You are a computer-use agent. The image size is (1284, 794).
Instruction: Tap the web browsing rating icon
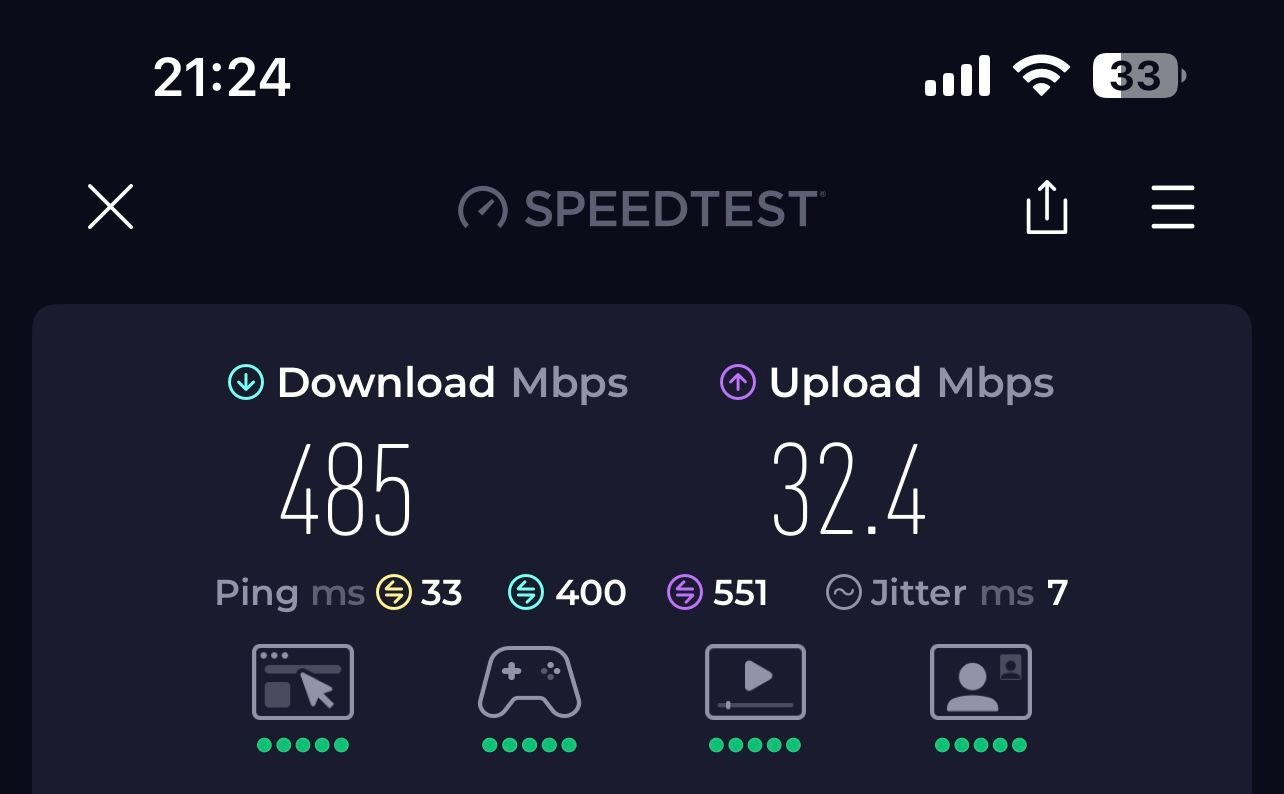[303, 682]
